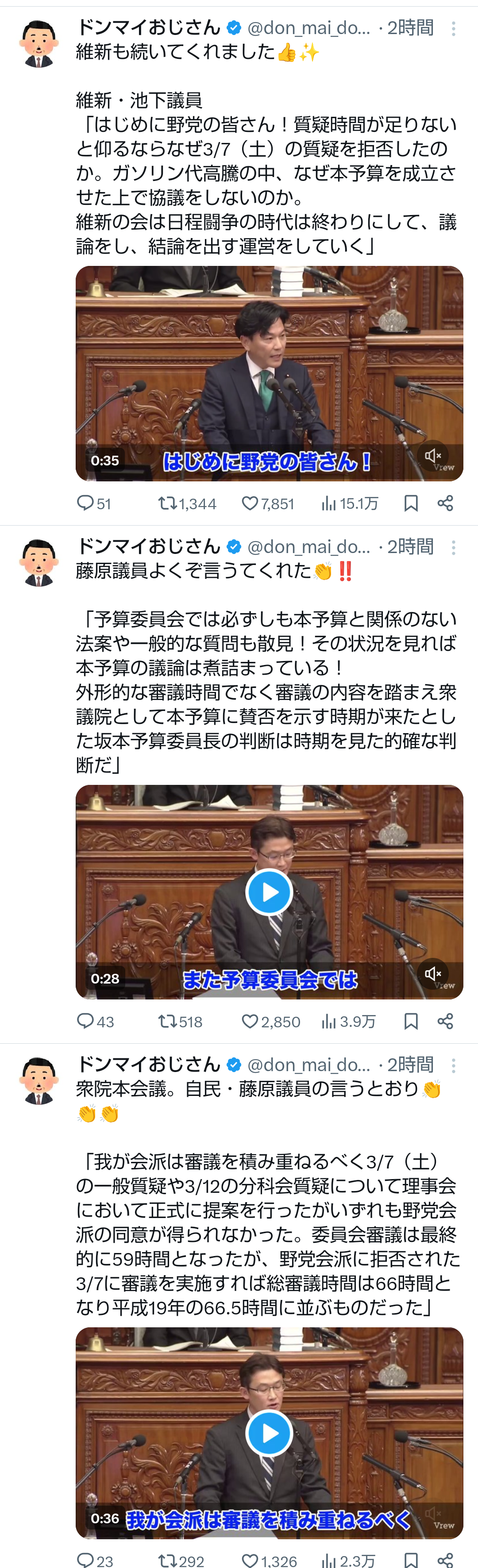Like the post 藤原議員よくぞ言うてくれた
Viewport: 478px width, 1568px height.
[250, 1022]
